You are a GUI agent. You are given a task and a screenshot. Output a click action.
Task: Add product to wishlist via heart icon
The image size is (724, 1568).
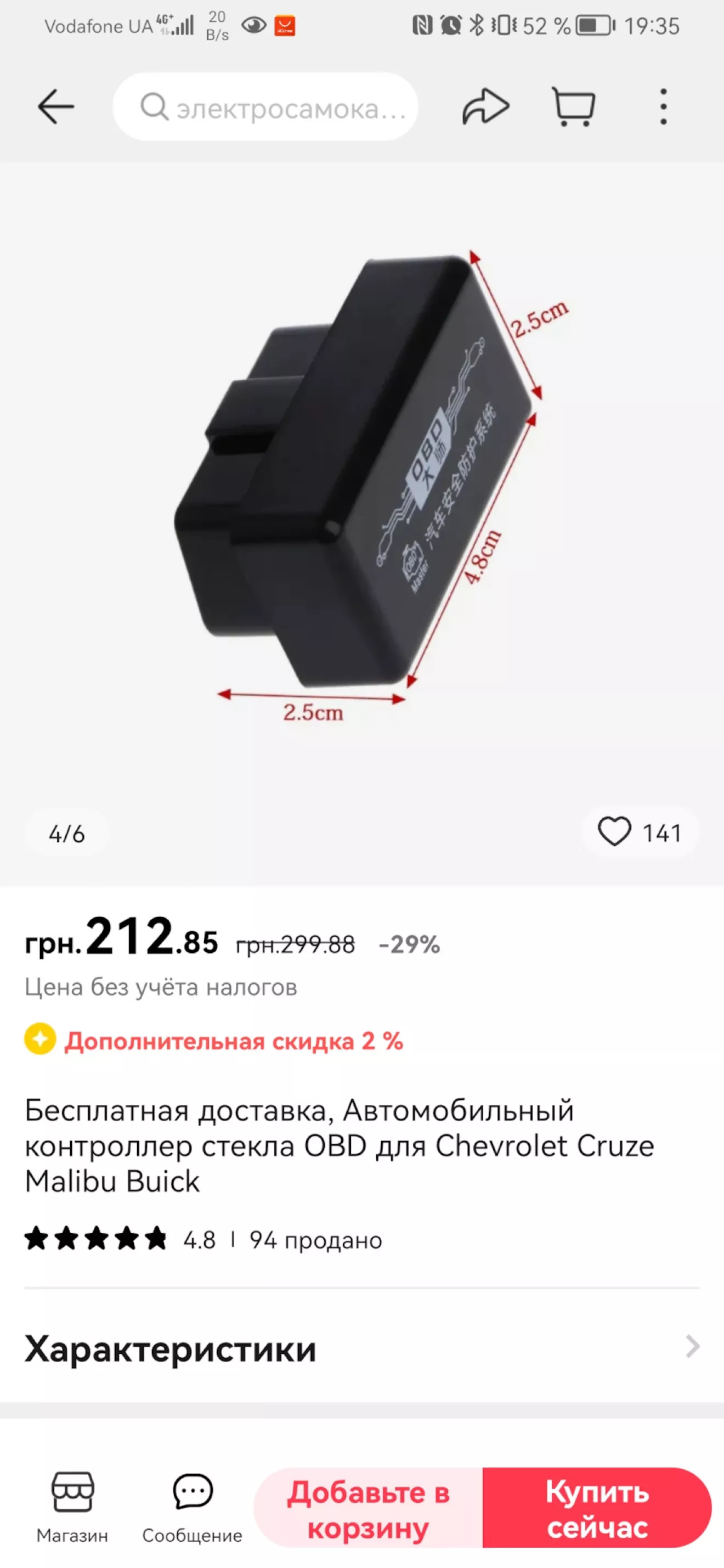tap(614, 831)
